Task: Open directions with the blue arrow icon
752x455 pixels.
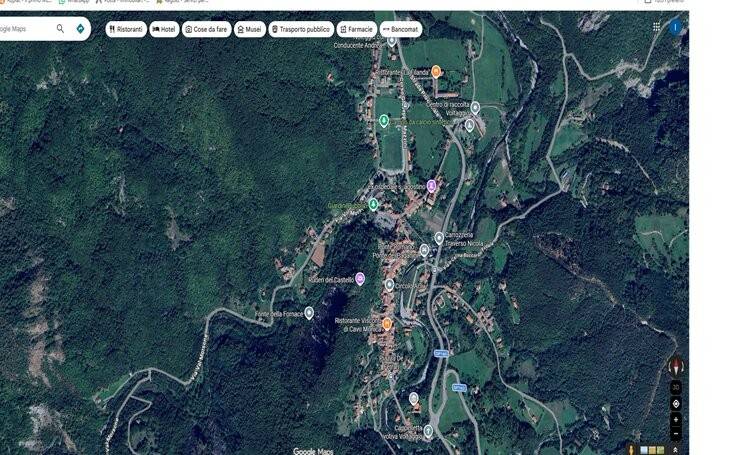Action: 80,29
